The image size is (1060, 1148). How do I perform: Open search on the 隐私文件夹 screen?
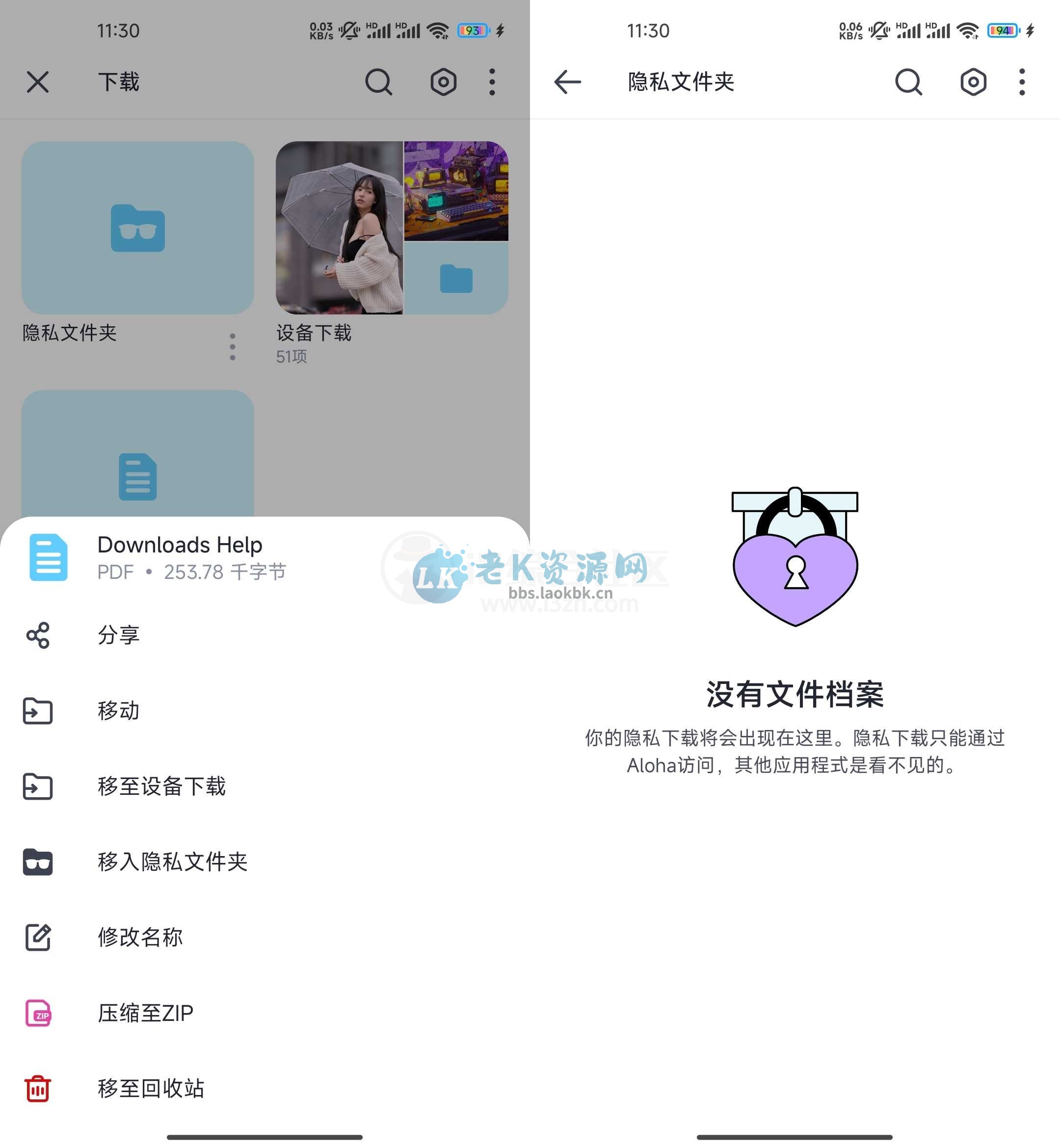pyautogui.click(x=908, y=82)
